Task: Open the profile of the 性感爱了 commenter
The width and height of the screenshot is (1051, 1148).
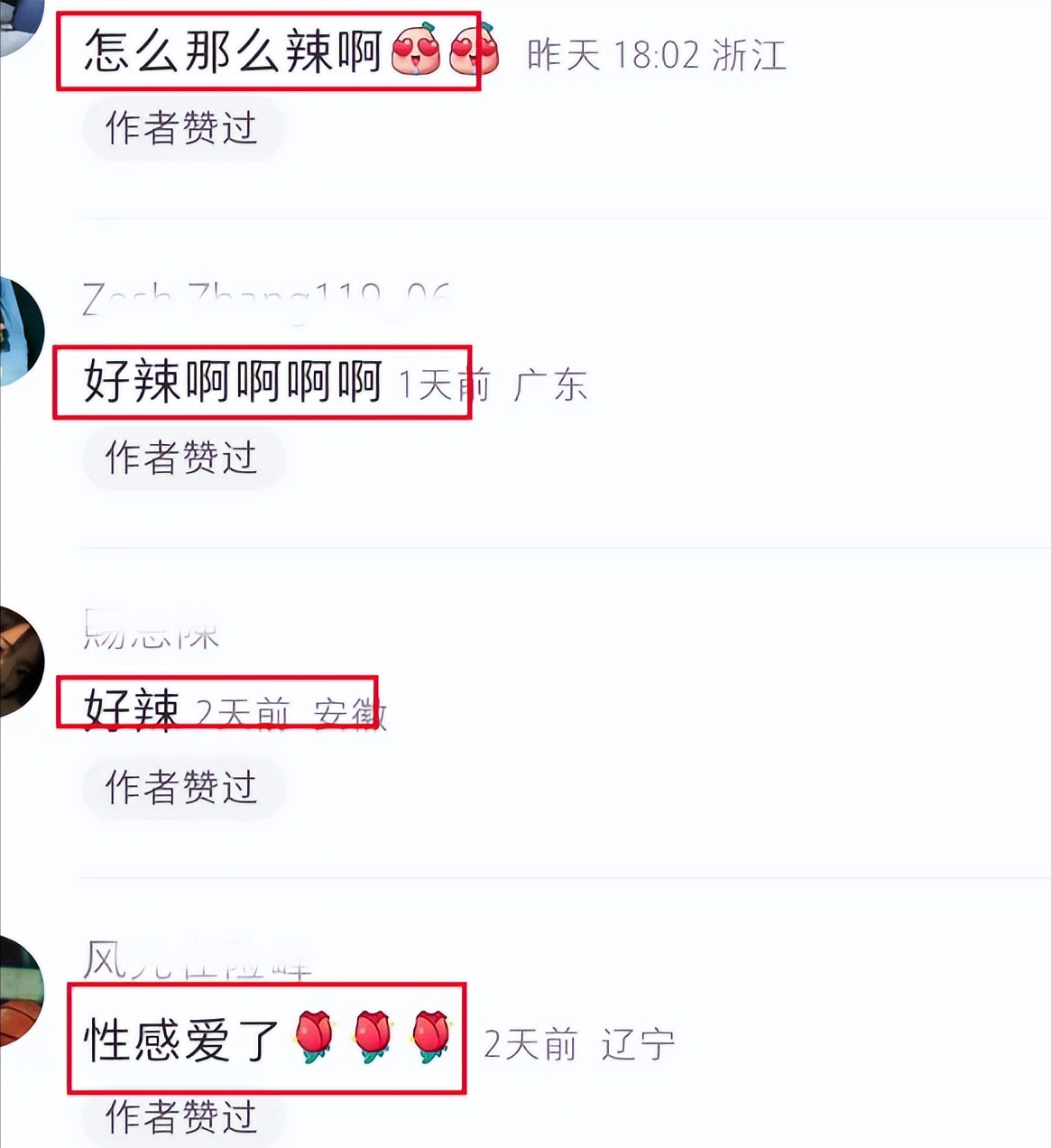Action: pyautogui.click(x=196, y=959)
